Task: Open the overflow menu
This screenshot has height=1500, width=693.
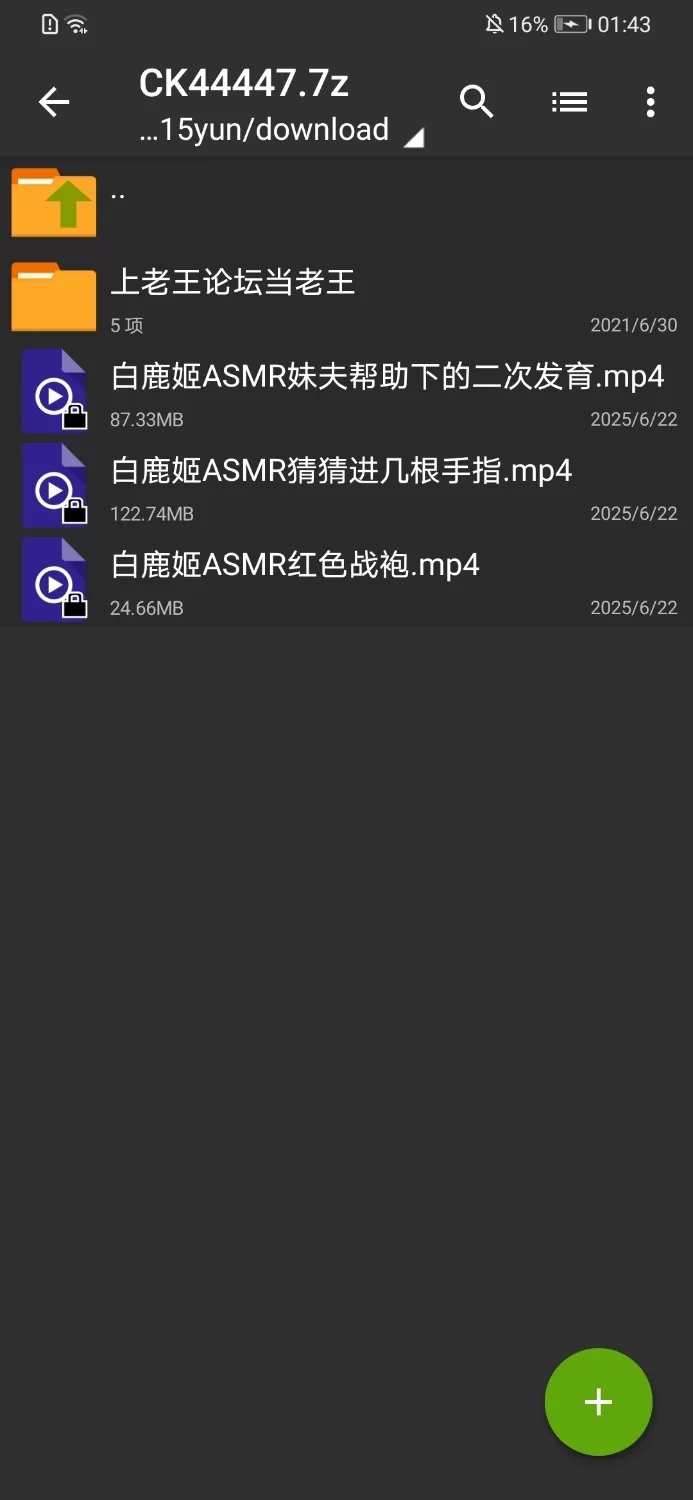Action: click(x=650, y=102)
